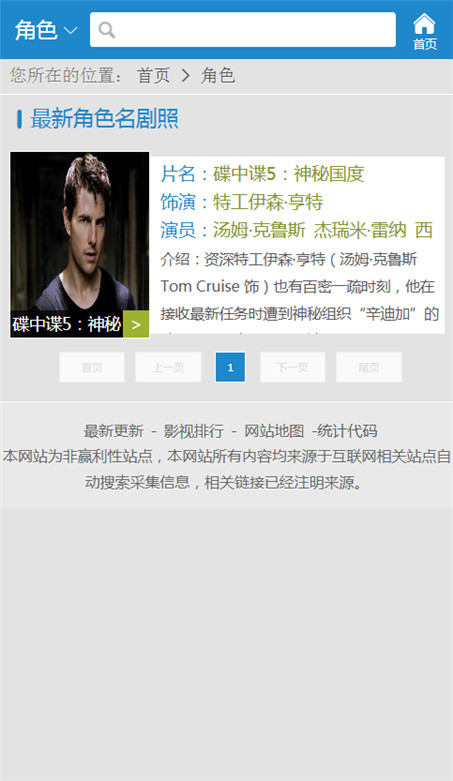
Task: Open the actor link 汤姆·克鲁斯
Action: (x=259, y=230)
